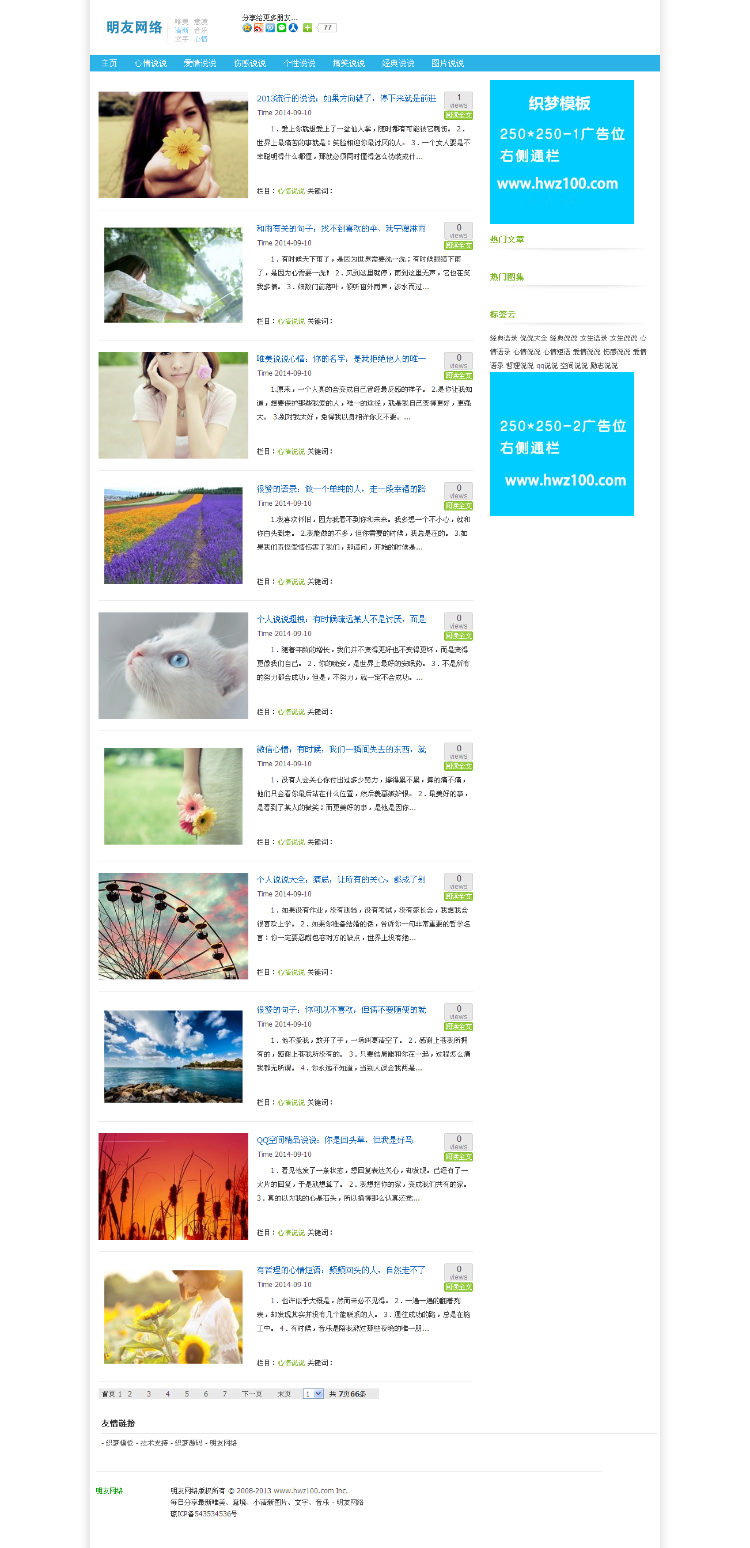Open the white cat post thumbnail
The image size is (750, 1548).
[173, 666]
